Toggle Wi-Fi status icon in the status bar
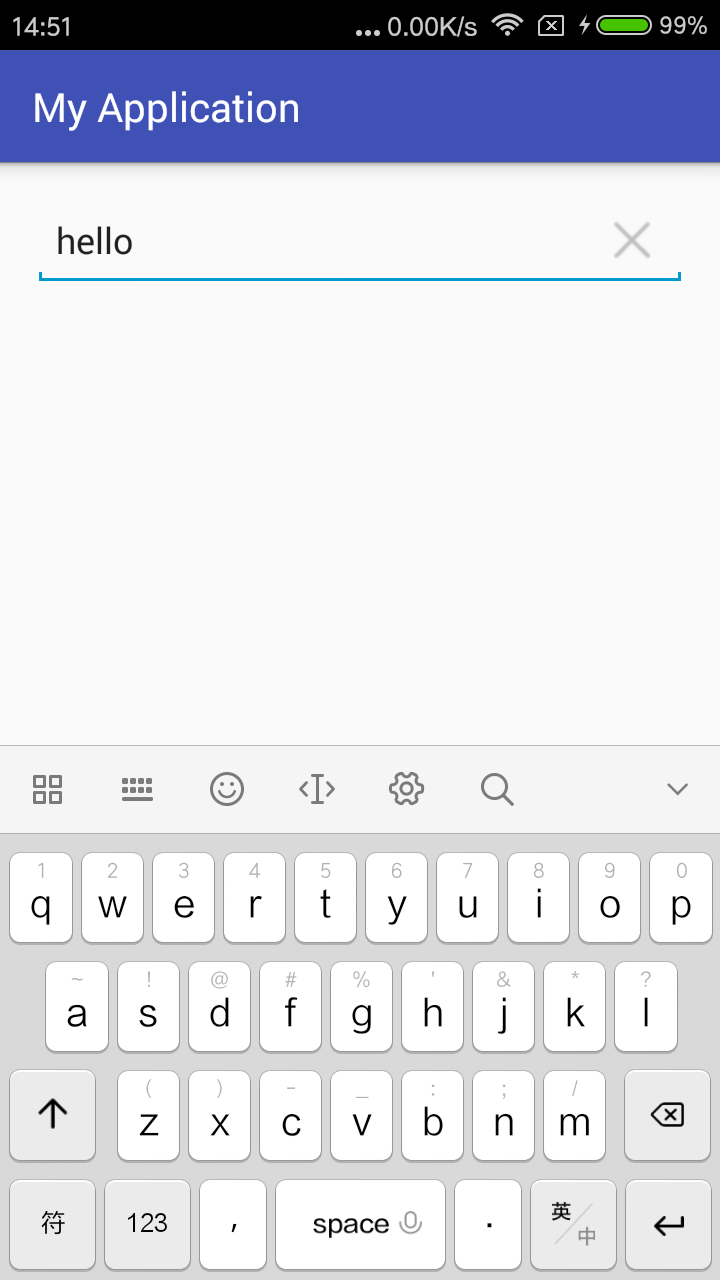This screenshot has height=1280, width=720. tap(506, 25)
